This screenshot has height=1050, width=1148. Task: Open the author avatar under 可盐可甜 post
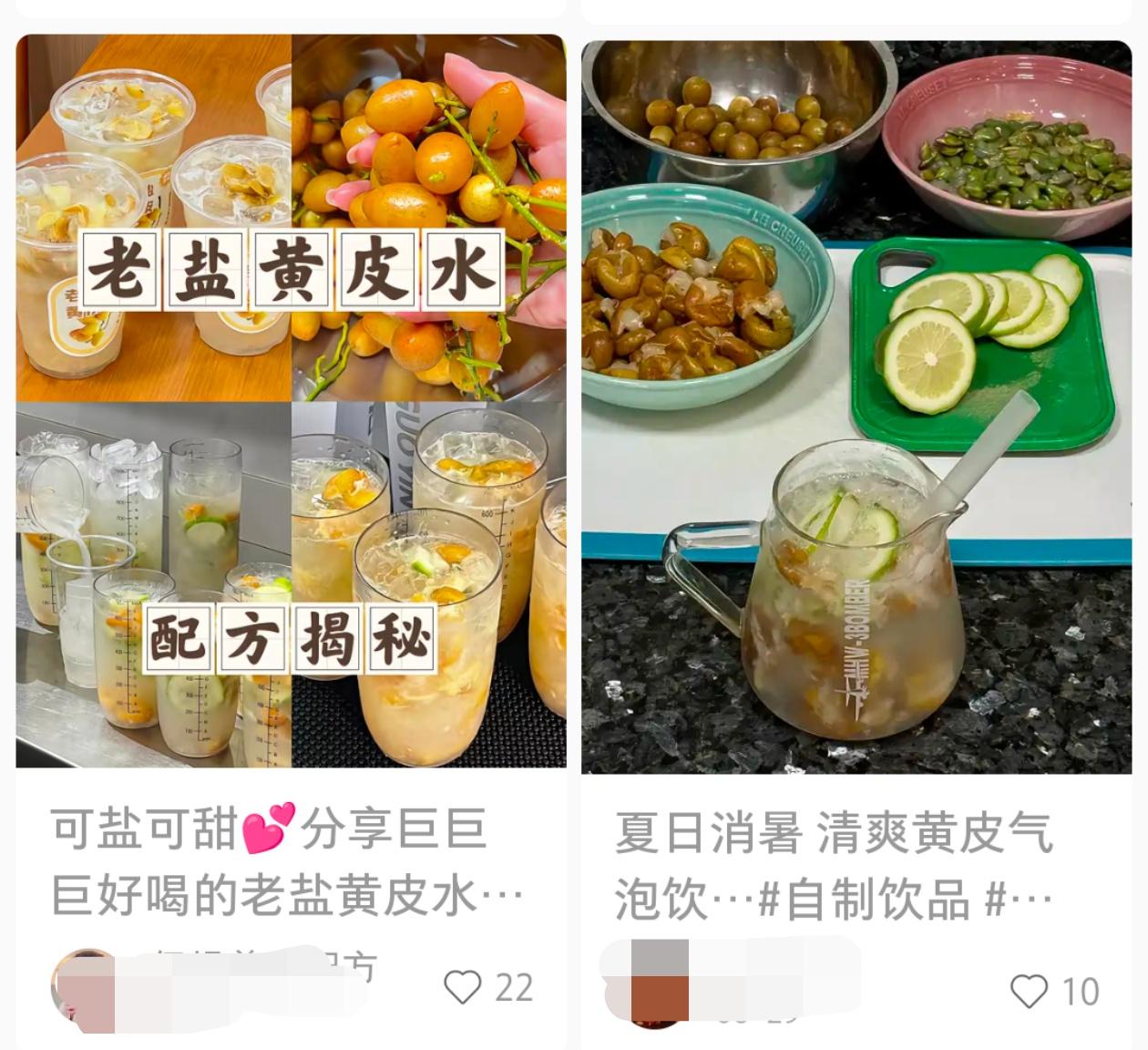pyautogui.click(x=80, y=988)
